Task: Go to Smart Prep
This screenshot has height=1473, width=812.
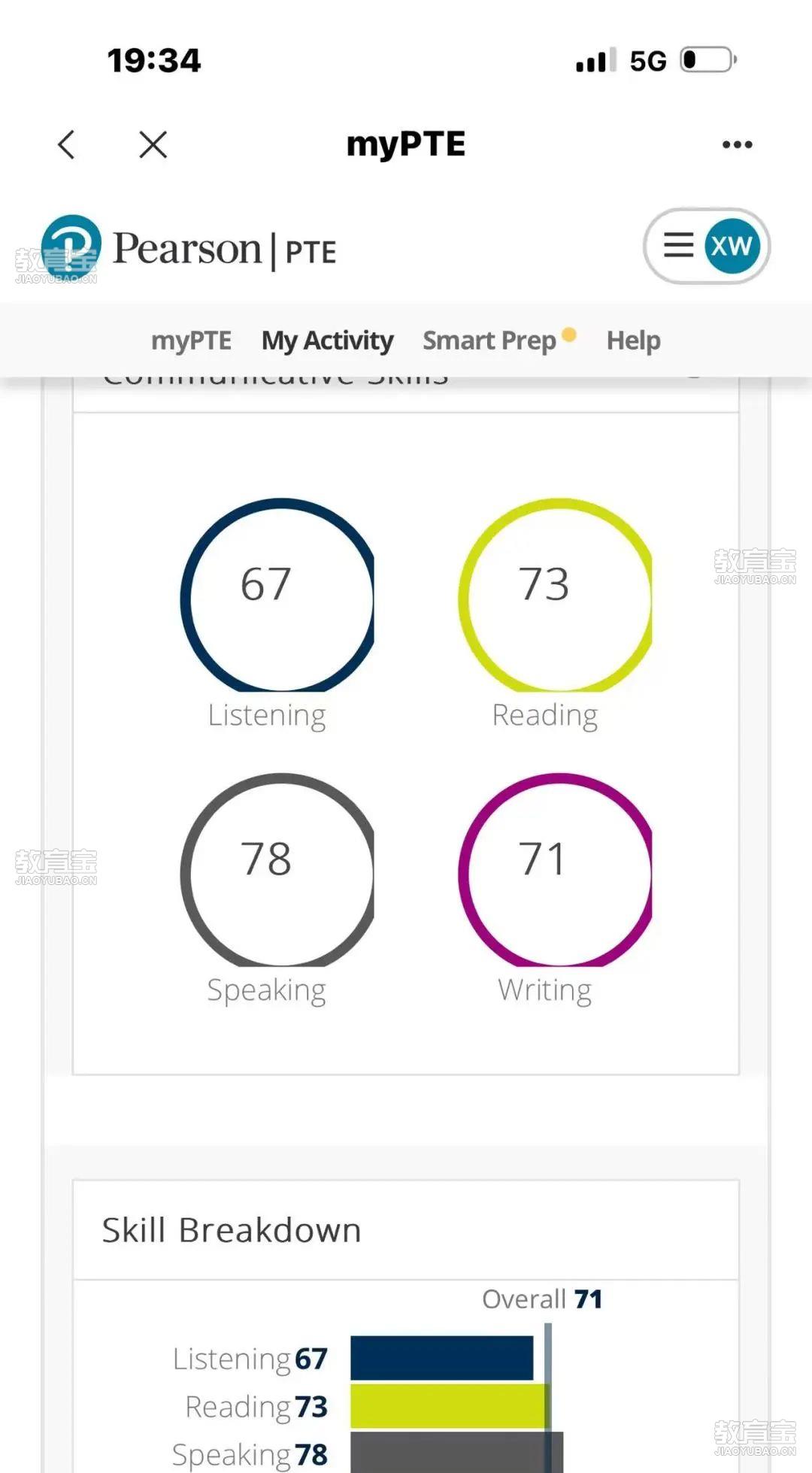Action: click(489, 341)
